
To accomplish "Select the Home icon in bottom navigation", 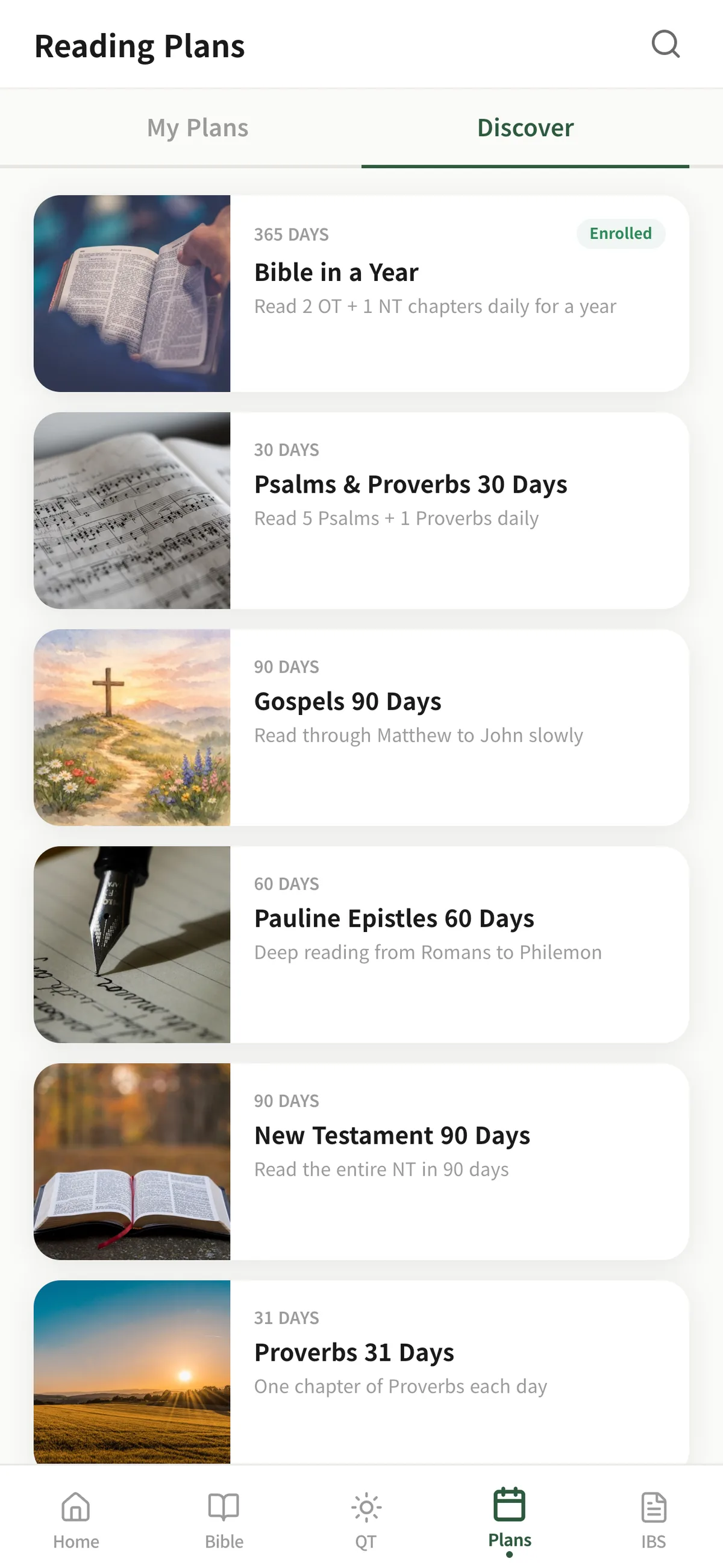I will (76, 1510).
